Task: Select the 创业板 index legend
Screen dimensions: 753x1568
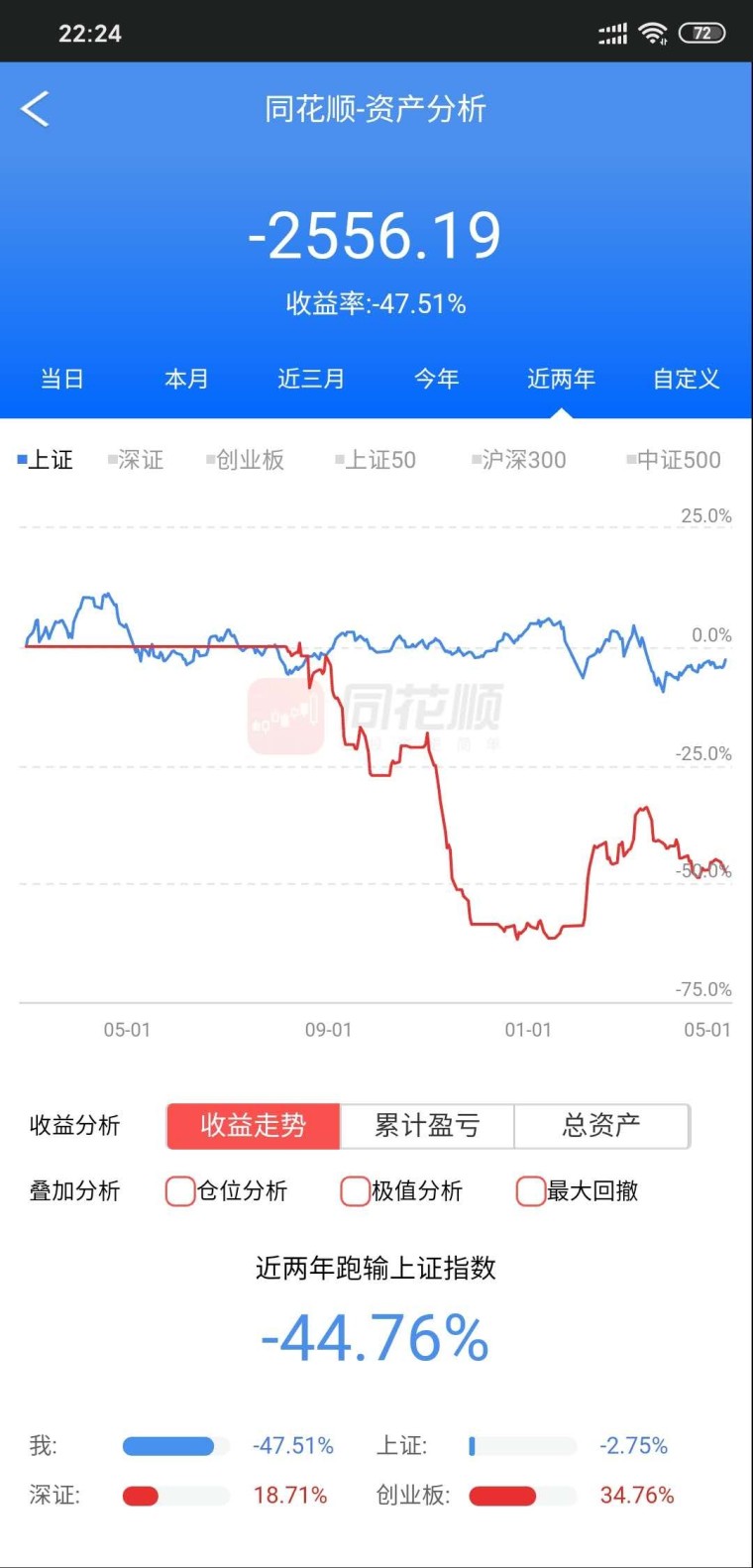Action: point(246,459)
